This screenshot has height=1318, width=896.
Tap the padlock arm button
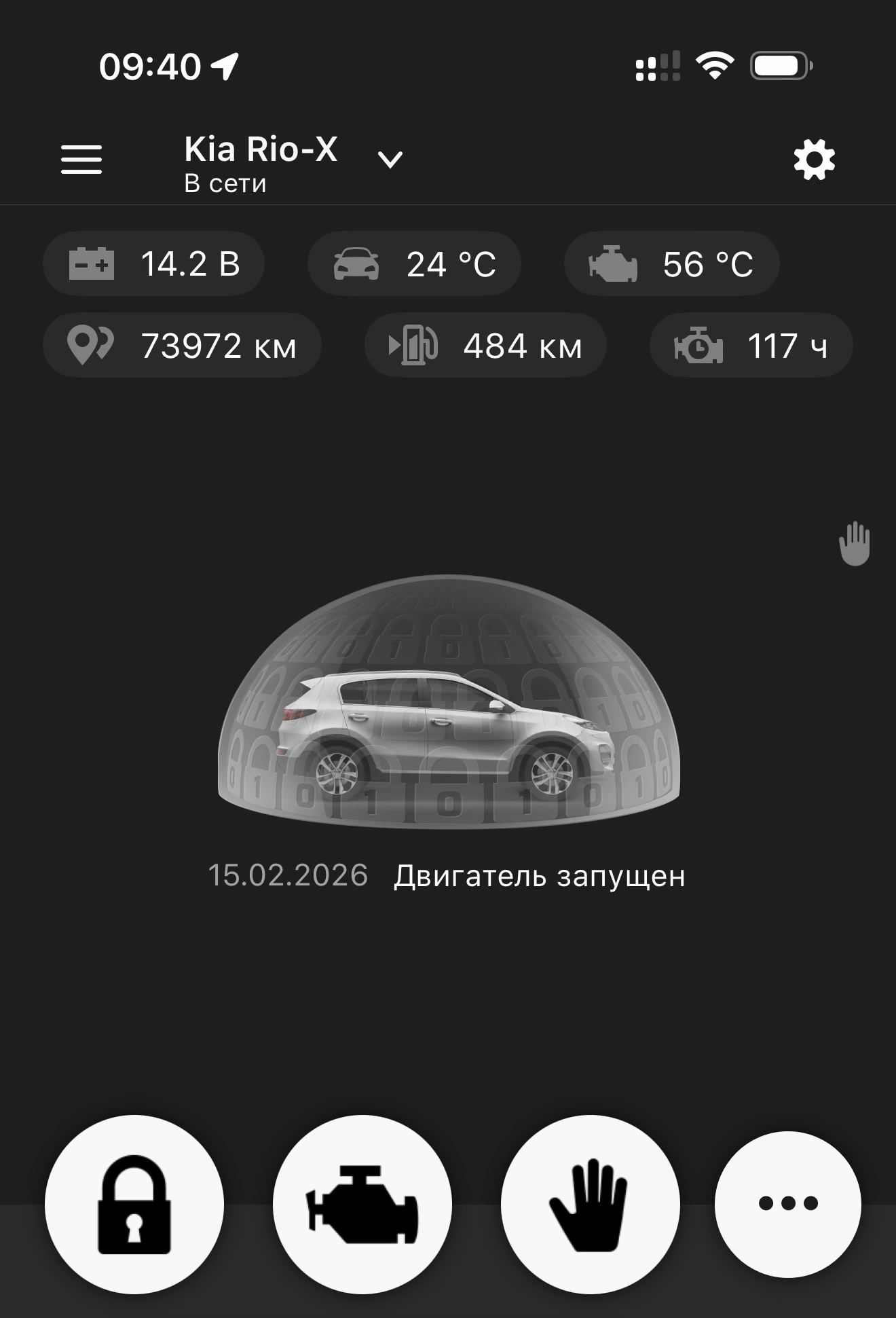tap(134, 1204)
